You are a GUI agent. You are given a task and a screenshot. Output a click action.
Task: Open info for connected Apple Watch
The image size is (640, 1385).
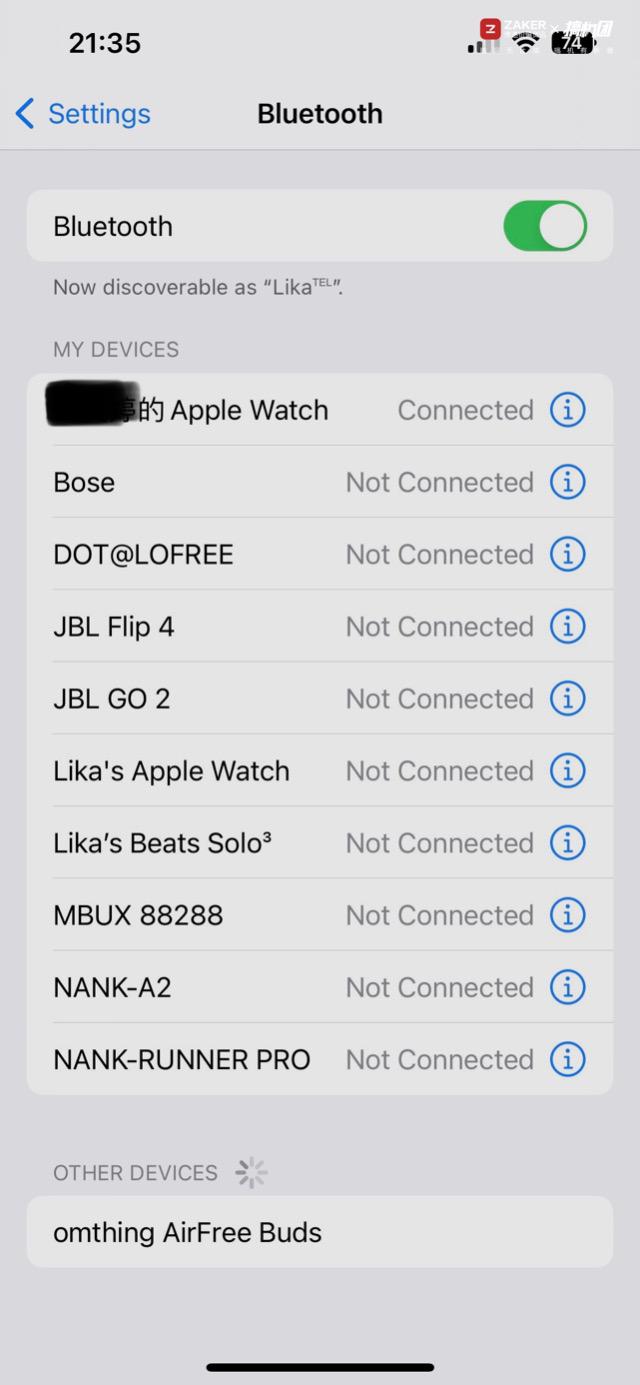567,410
